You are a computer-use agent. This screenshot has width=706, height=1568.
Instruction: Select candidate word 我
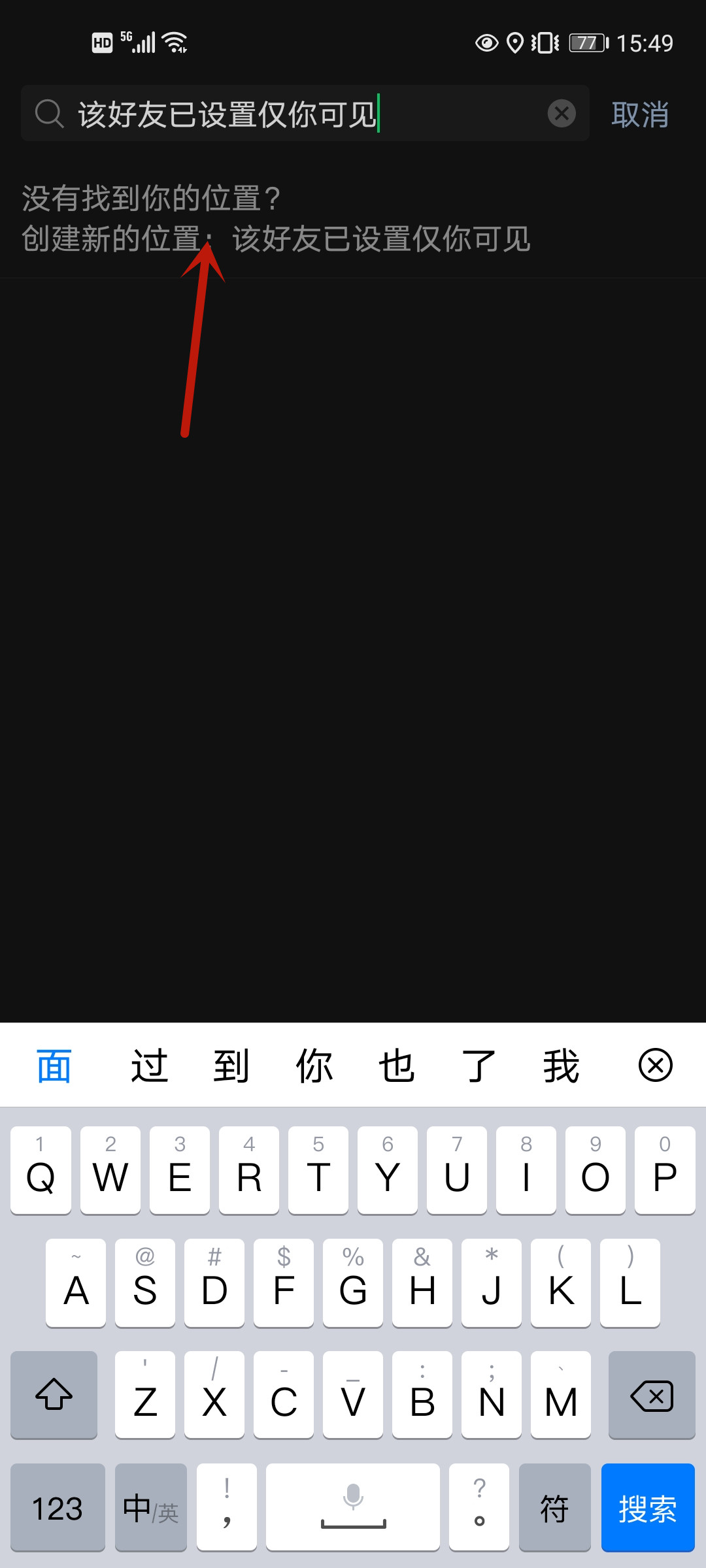561,1066
